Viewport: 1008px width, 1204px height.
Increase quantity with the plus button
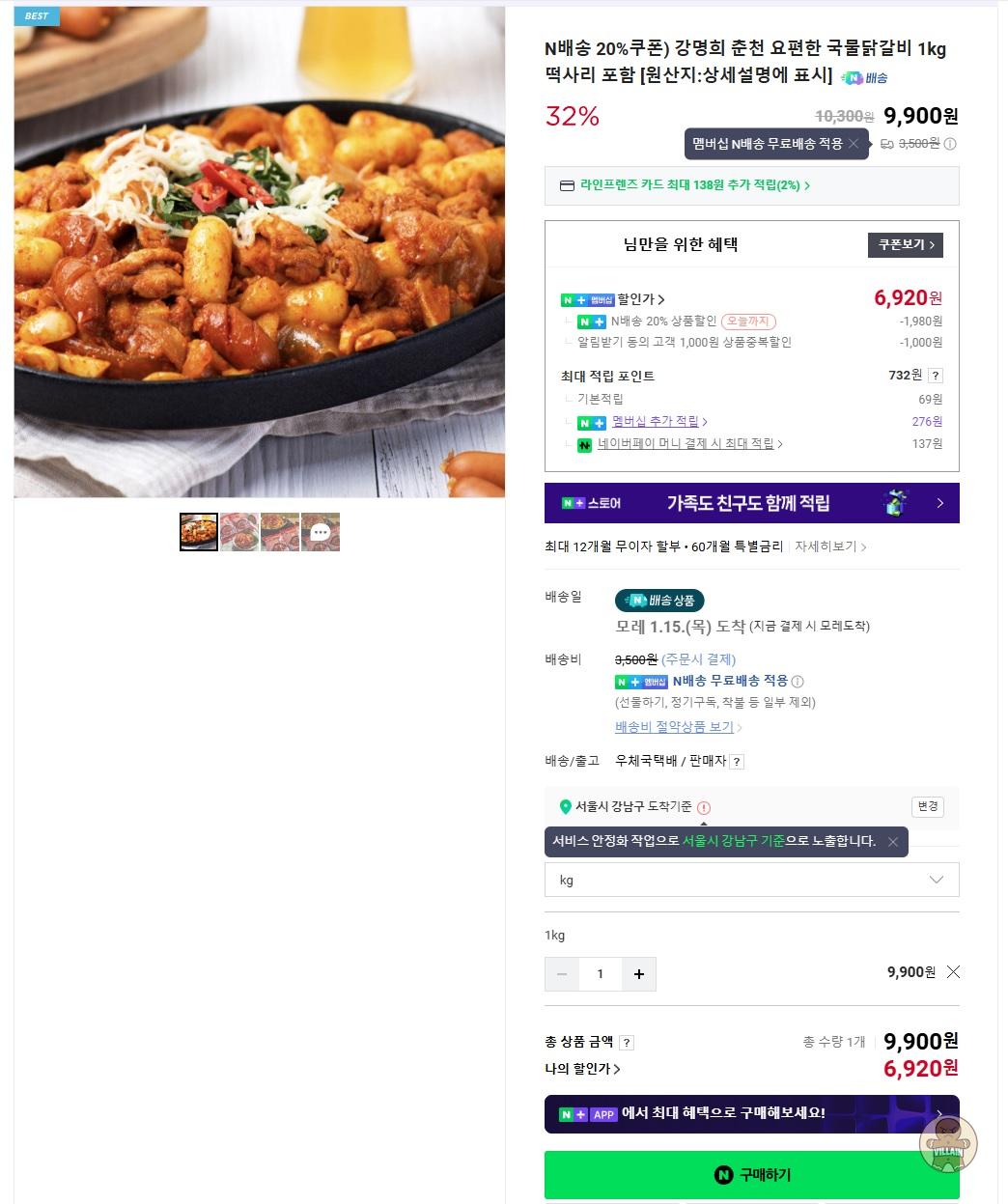(x=638, y=974)
